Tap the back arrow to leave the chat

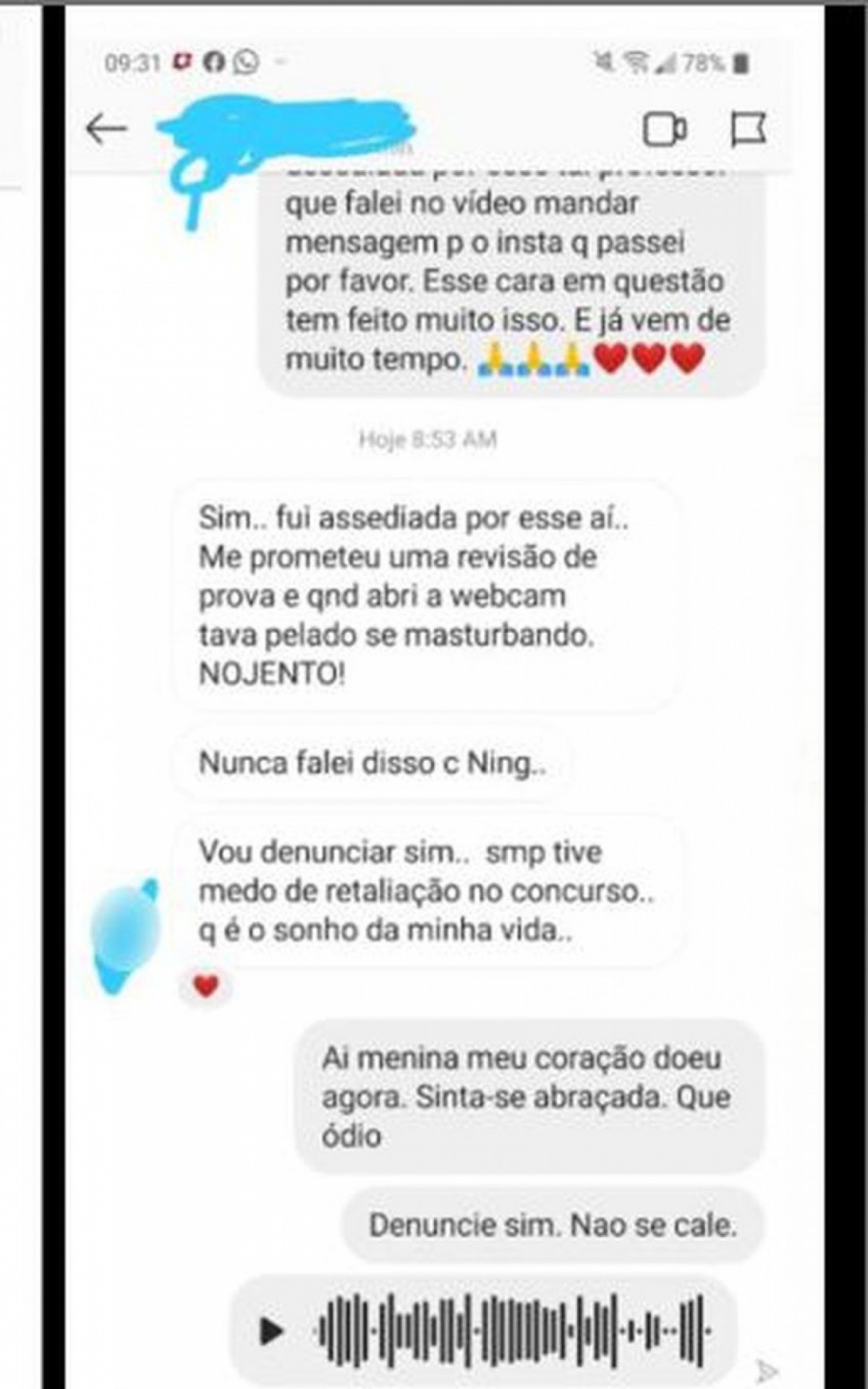click(x=106, y=127)
